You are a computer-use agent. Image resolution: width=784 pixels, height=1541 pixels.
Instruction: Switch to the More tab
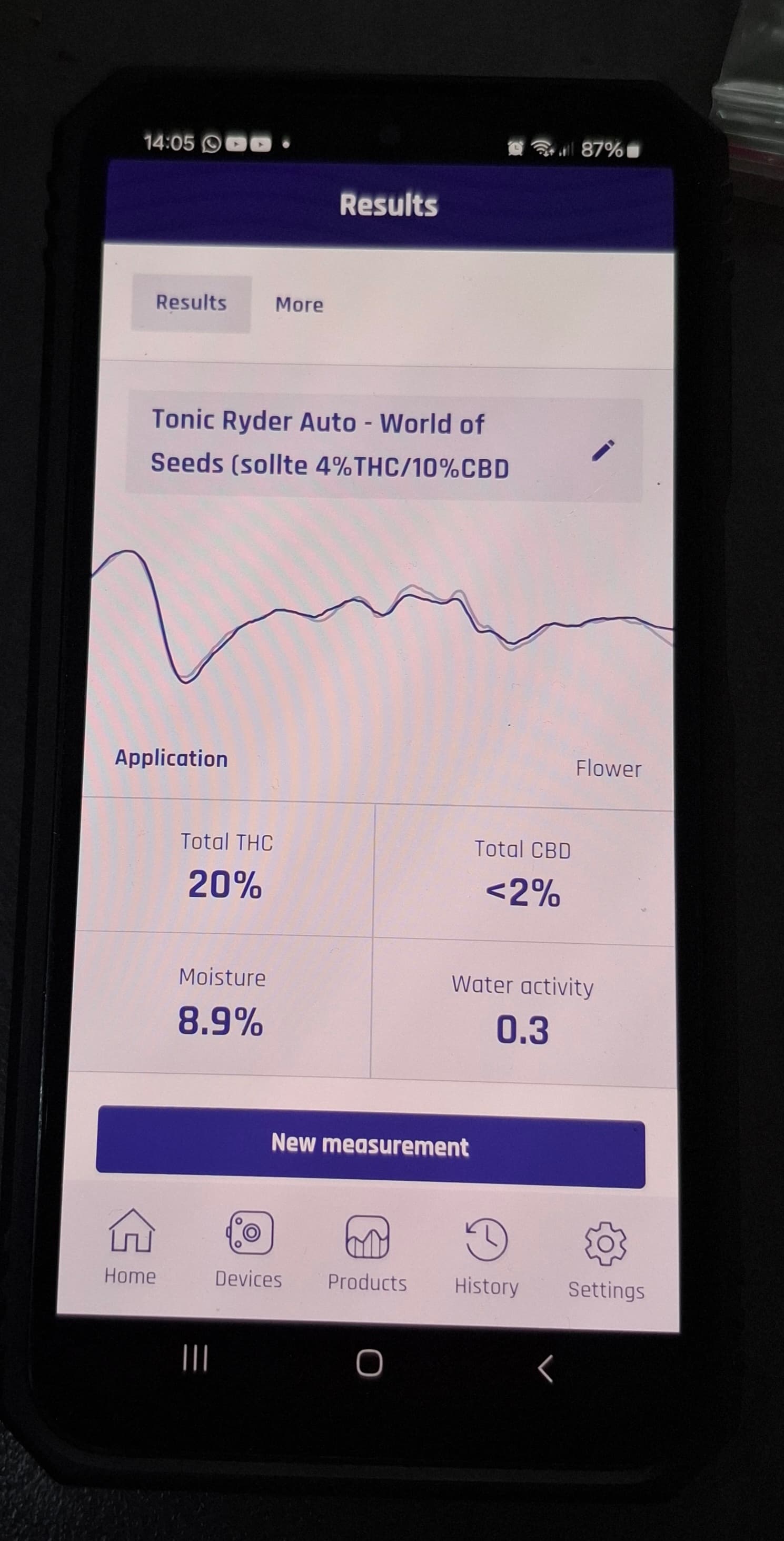299,304
